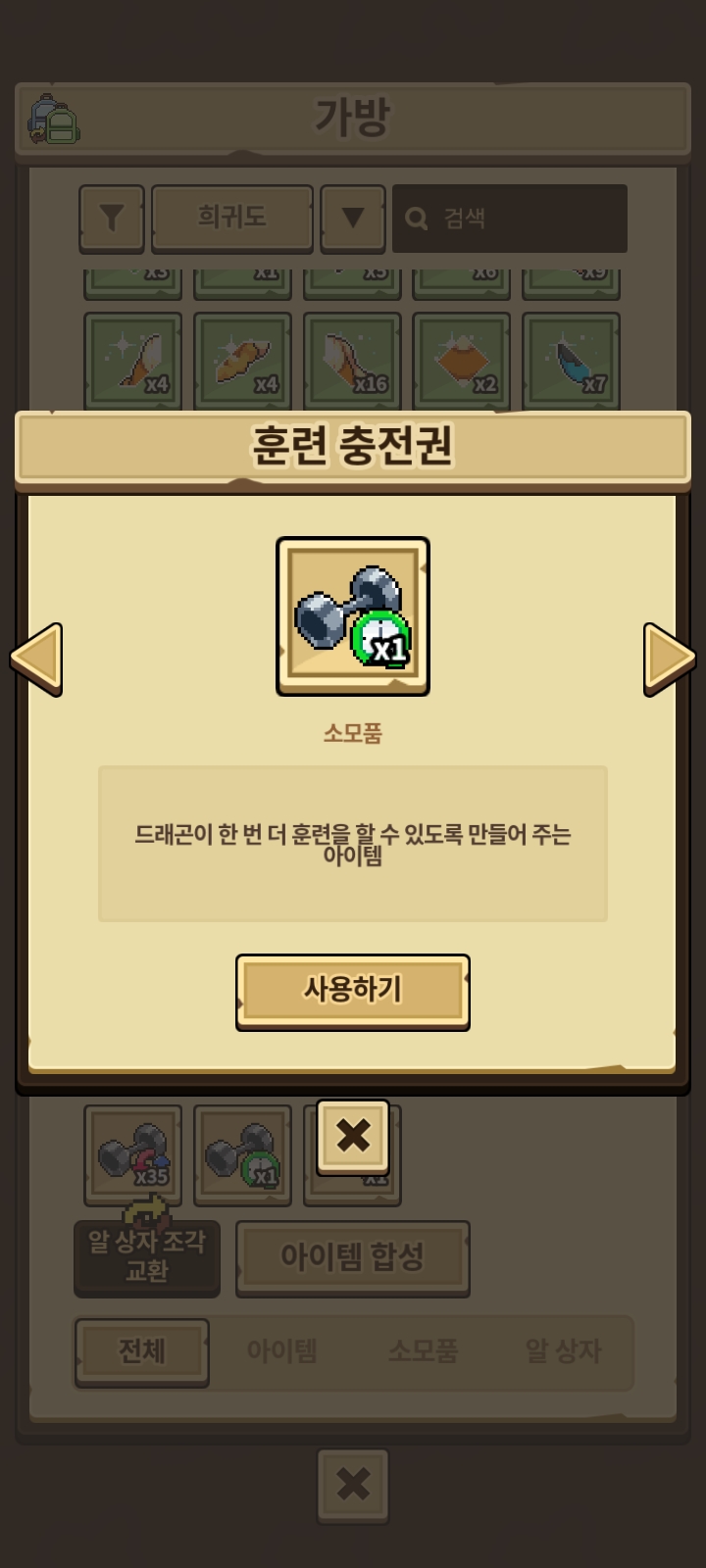Switch to the 전체 tab
Image resolution: width=706 pixels, height=1568 pixels.
tap(142, 1351)
